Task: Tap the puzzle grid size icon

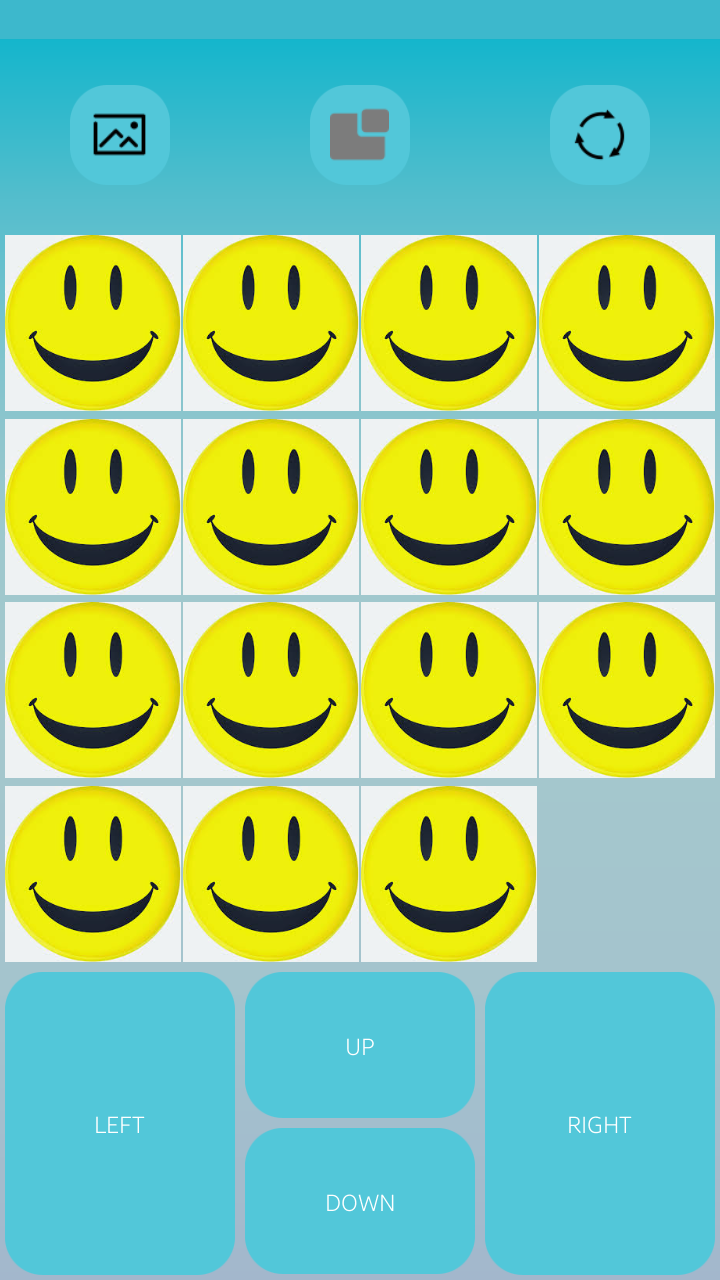Action: point(360,135)
